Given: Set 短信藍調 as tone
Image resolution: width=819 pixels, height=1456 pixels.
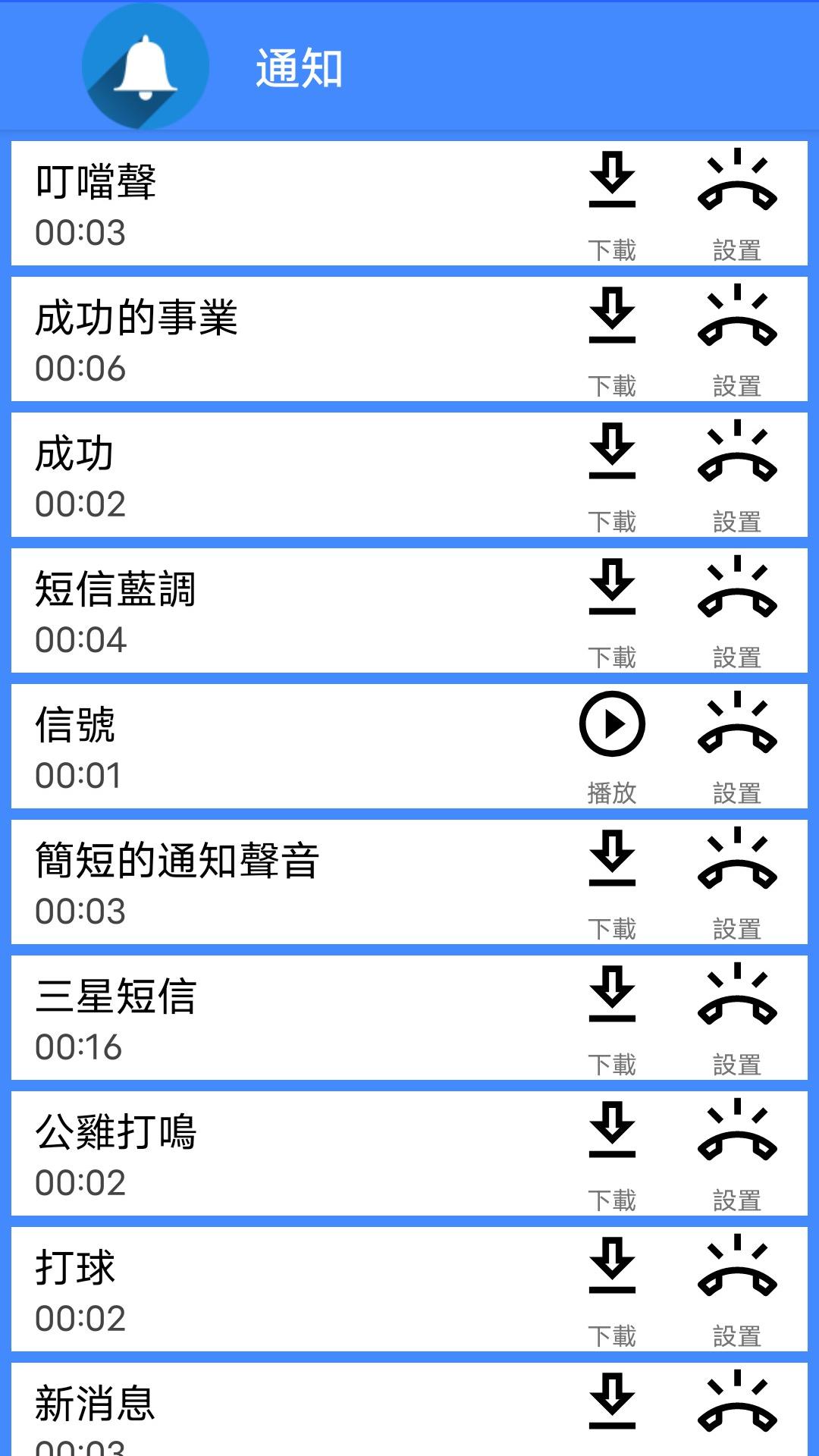Looking at the screenshot, I should (x=737, y=612).
